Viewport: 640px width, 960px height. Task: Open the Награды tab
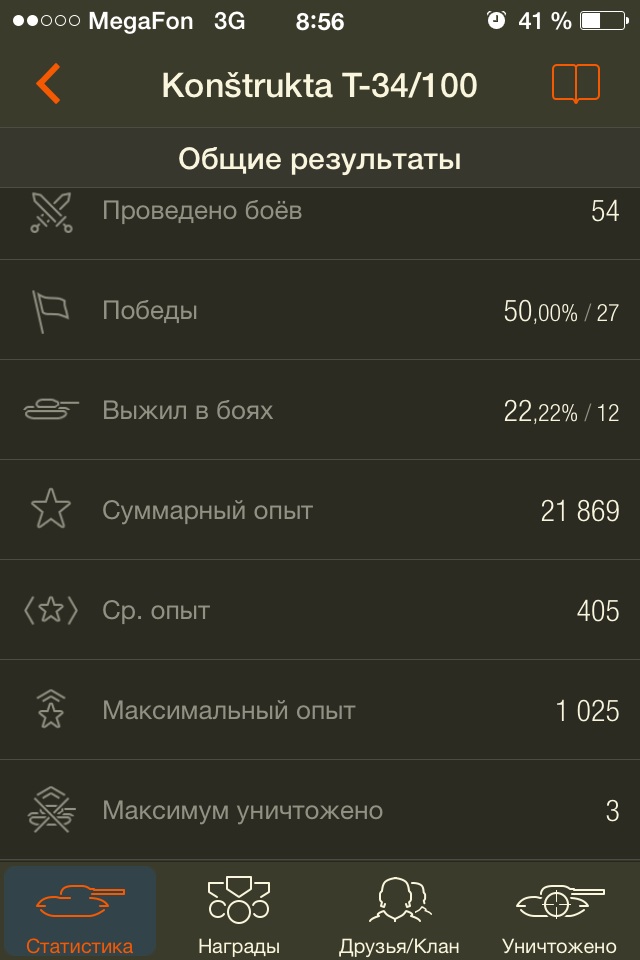239,912
